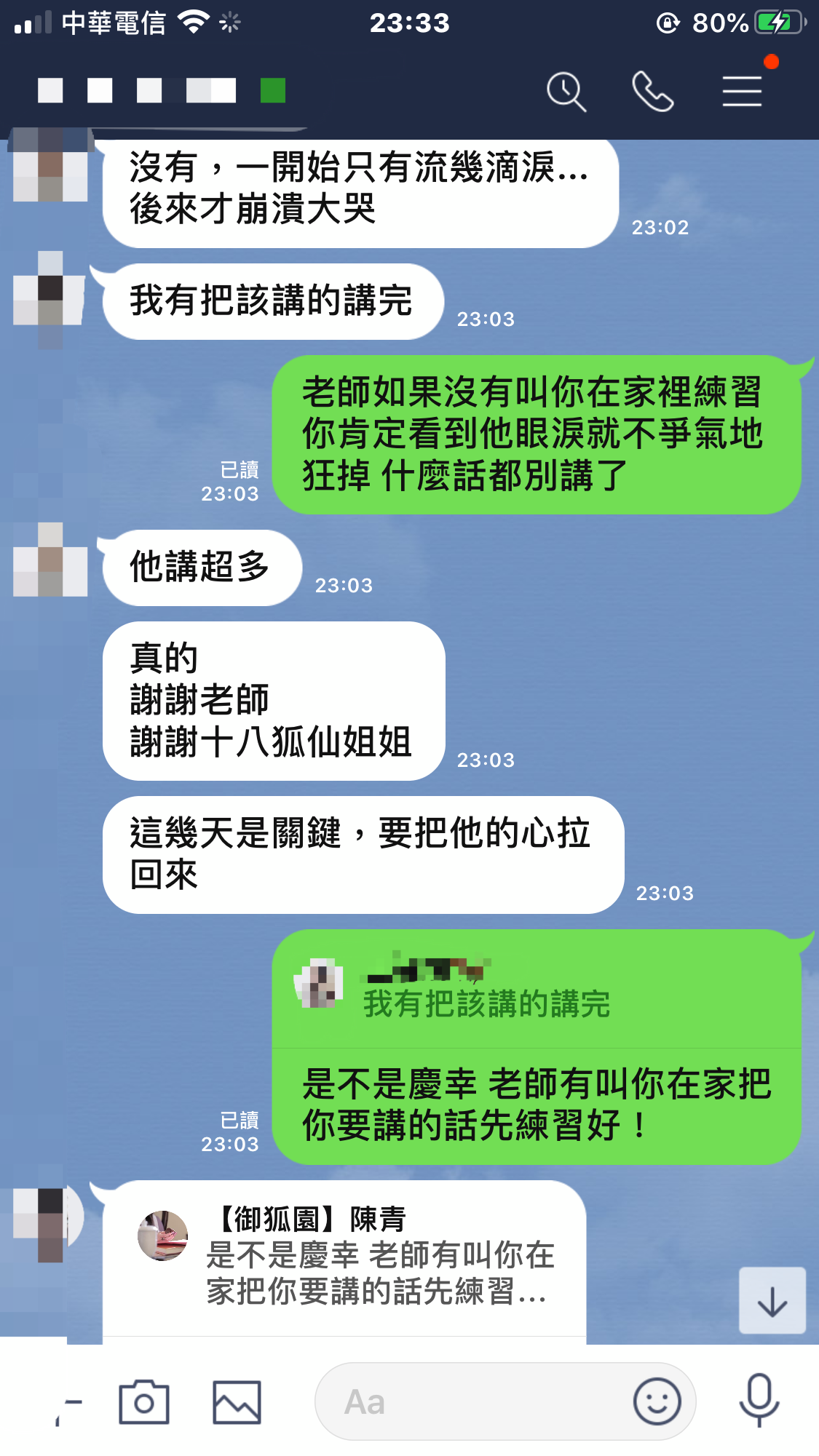Screen dimensions: 819x1456
Task: Search within this chat
Action: click(566, 92)
